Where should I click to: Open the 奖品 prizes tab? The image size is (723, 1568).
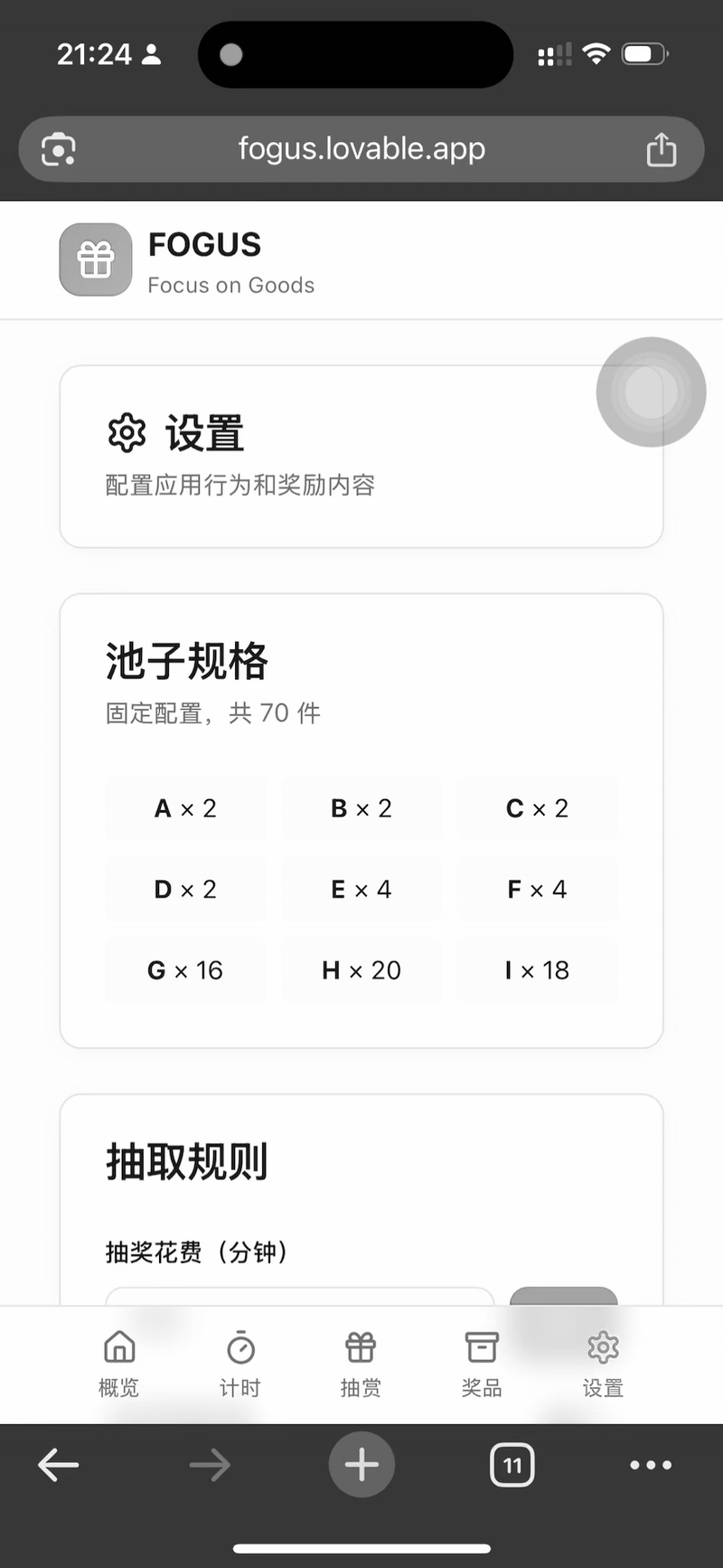pyautogui.click(x=482, y=1363)
